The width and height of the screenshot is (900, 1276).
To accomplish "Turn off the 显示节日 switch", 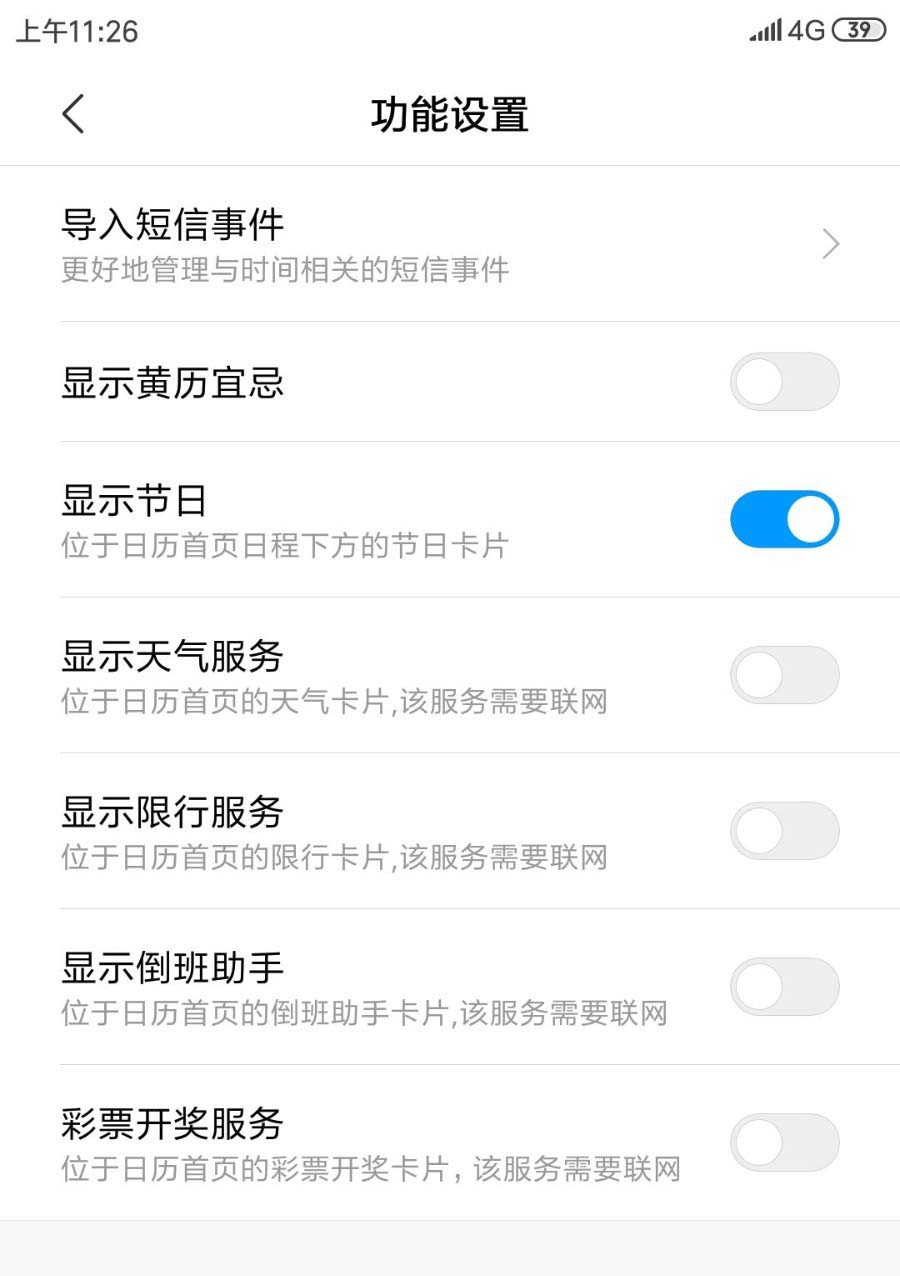I will point(784,519).
